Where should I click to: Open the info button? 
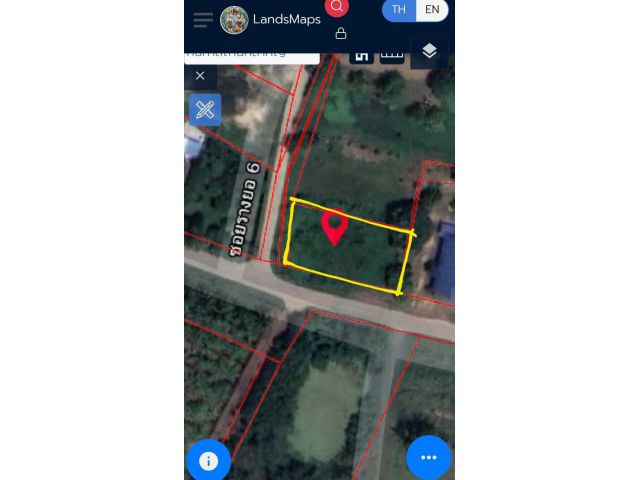coord(208,461)
